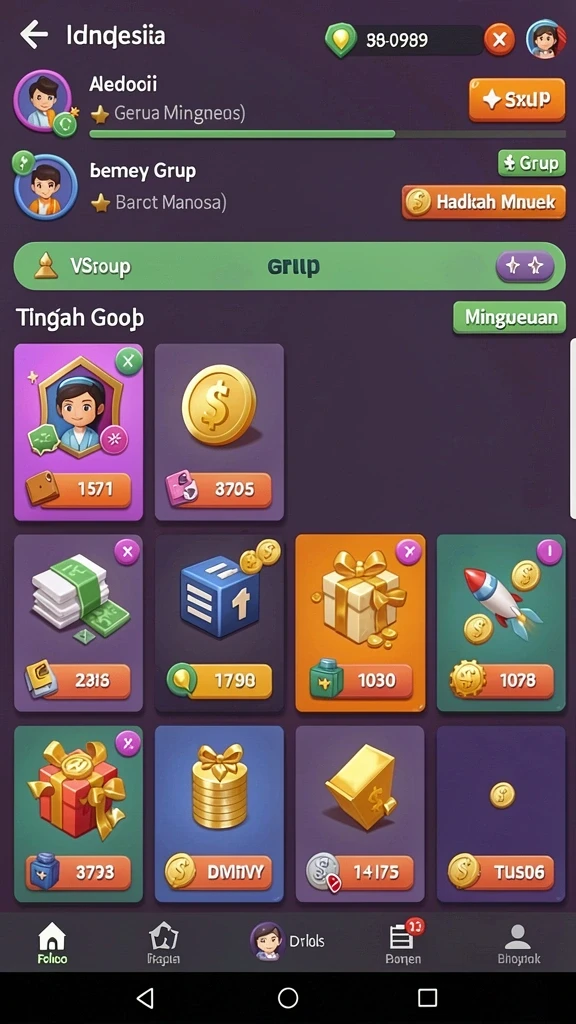Screen dimensions: 576x1024
Task: Open the gift box item priced 1030
Action: [x=360, y=623]
